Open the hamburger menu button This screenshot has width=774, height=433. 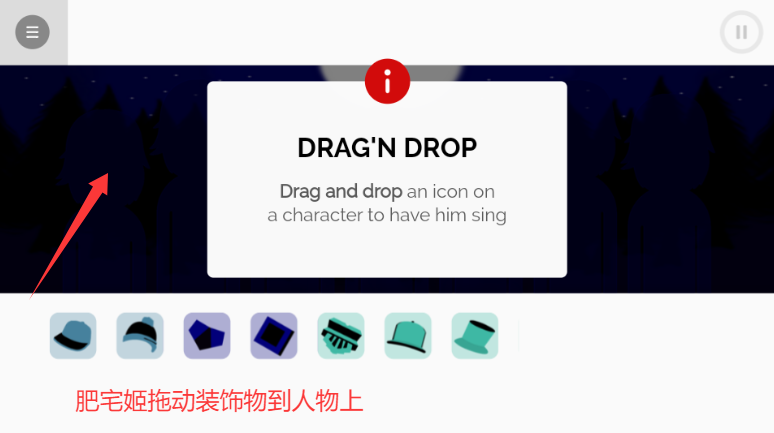point(32,32)
